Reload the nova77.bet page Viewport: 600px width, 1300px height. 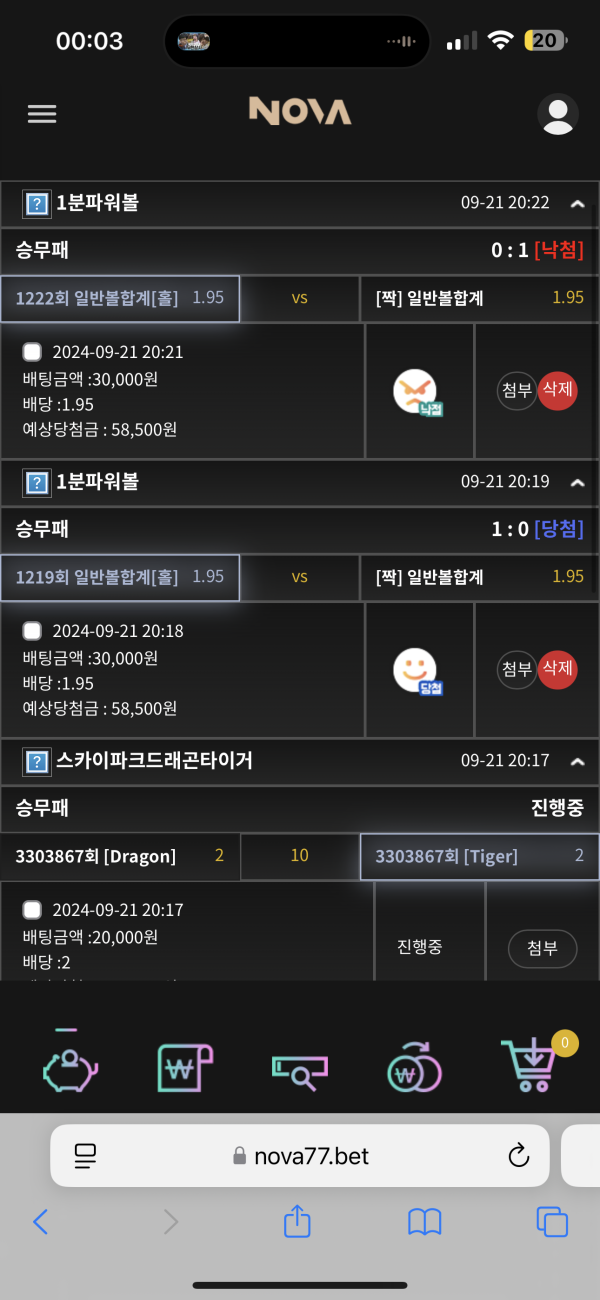click(x=518, y=1156)
